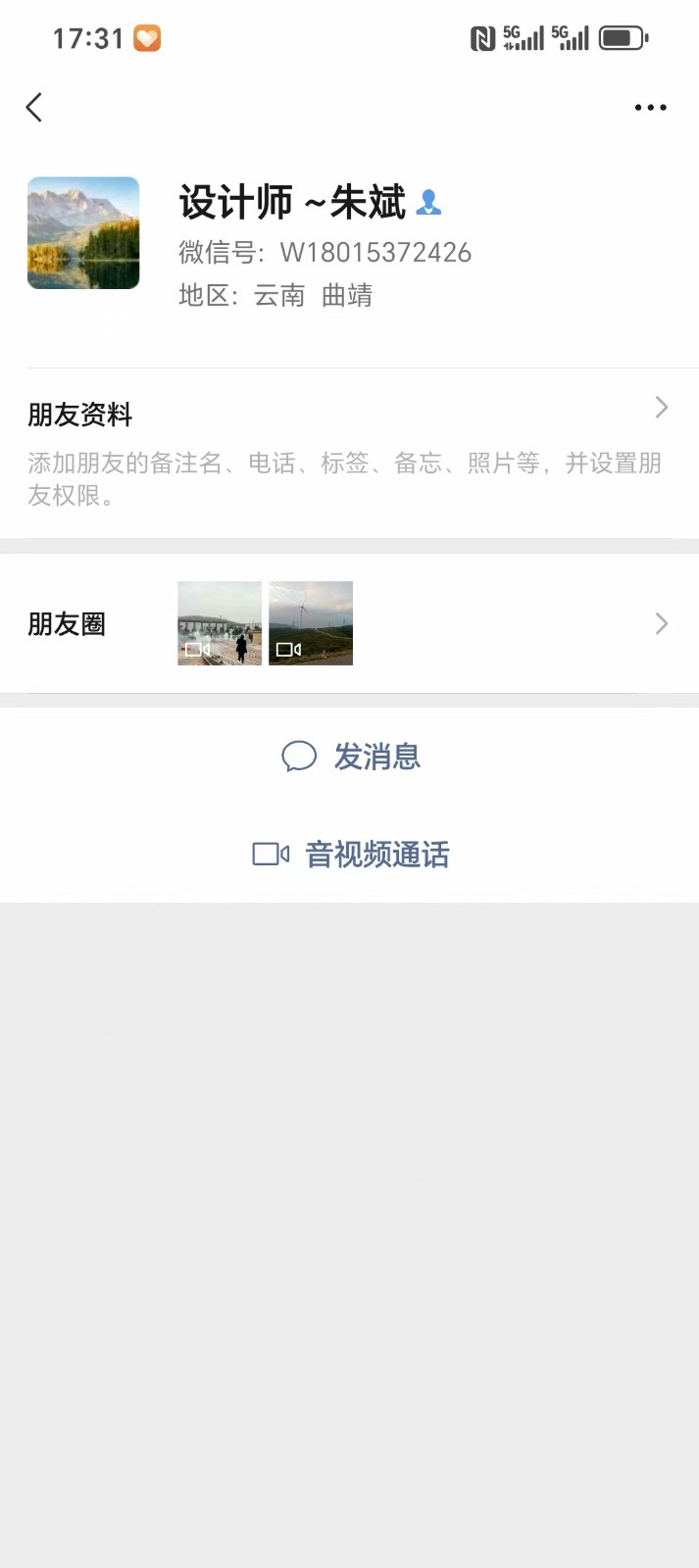The height and width of the screenshot is (1568, 699).
Task: Open the three-dot more options menu
Action: point(650,108)
